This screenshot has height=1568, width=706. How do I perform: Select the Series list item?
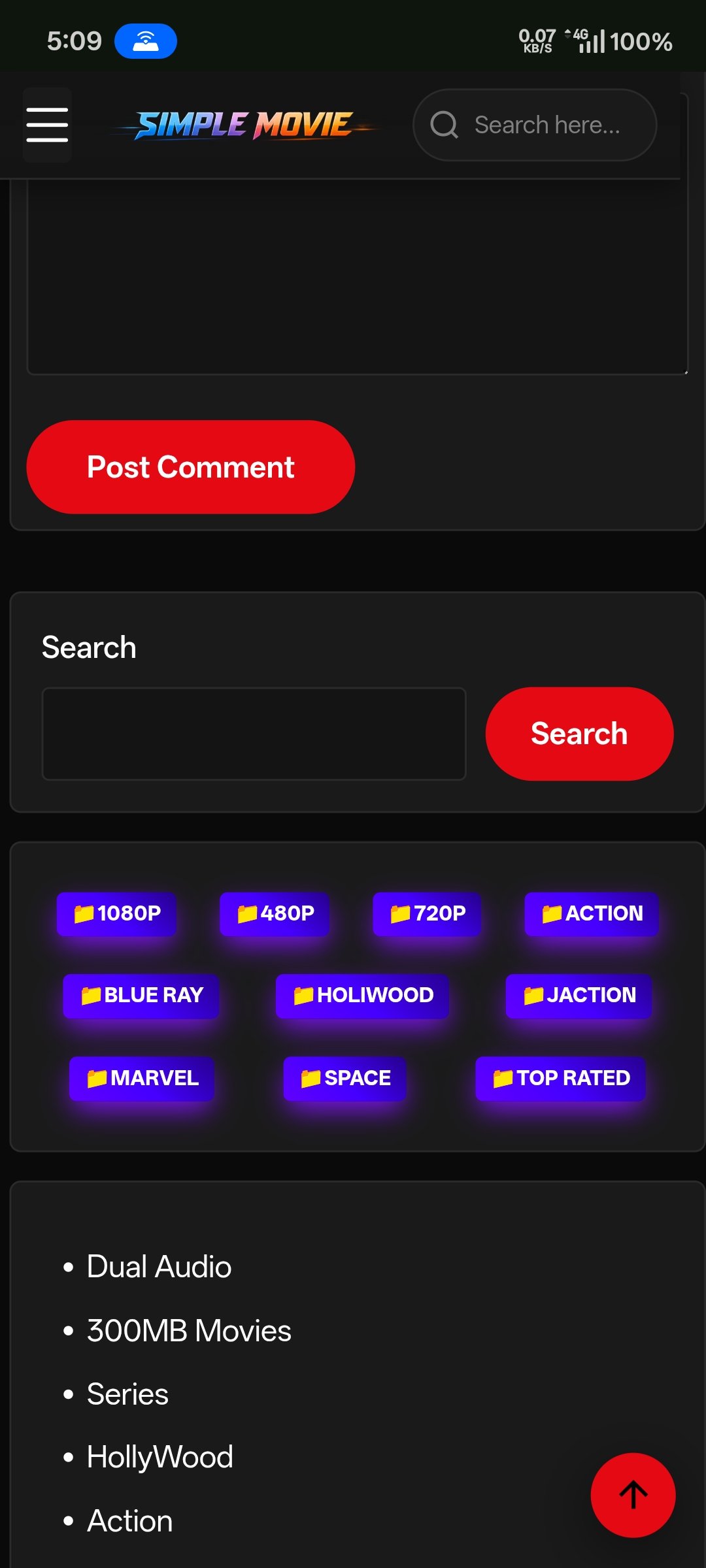pyautogui.click(x=128, y=1392)
